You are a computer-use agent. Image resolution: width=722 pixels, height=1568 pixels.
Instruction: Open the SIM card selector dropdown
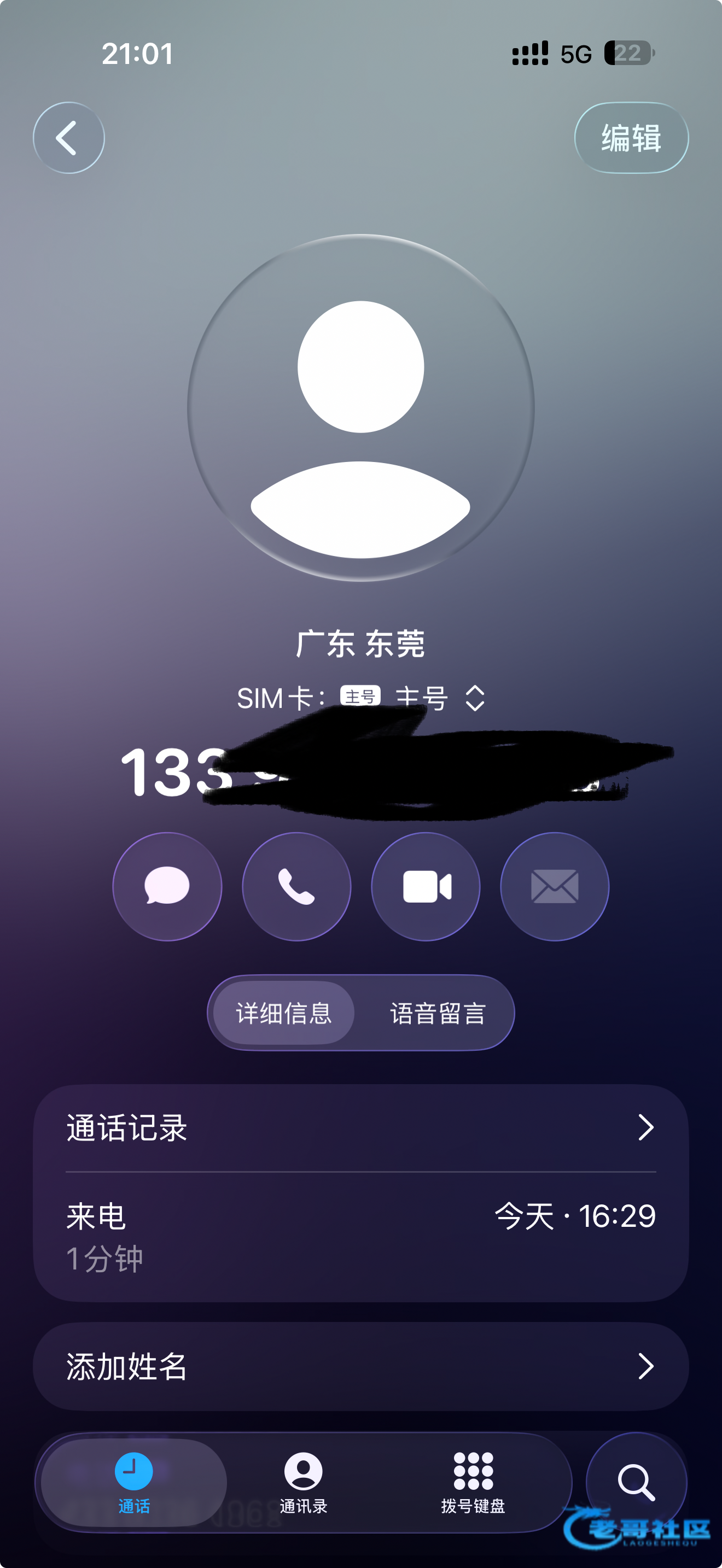(474, 698)
